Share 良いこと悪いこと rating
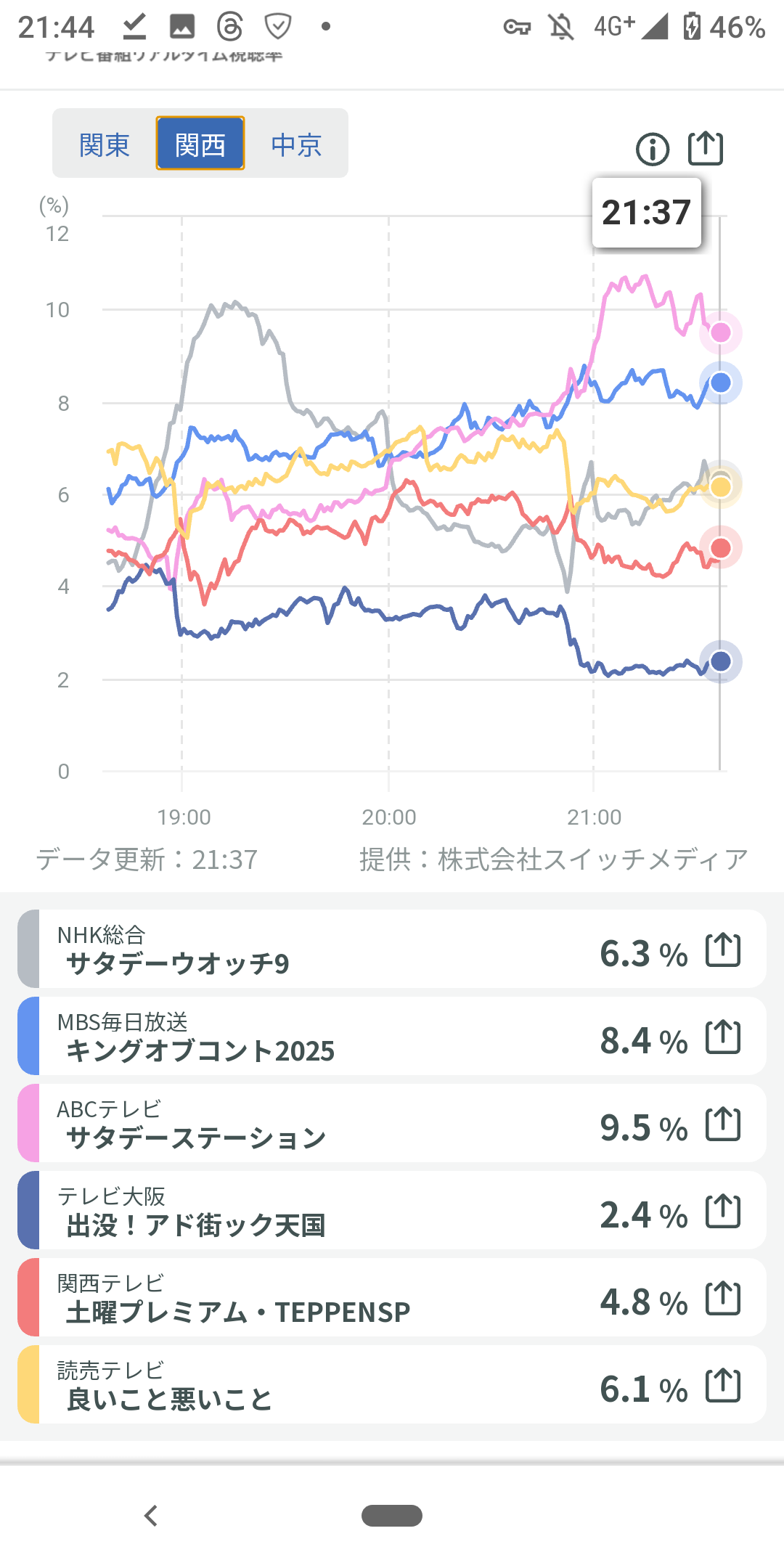This screenshot has height=1568, width=784. pos(723,1386)
